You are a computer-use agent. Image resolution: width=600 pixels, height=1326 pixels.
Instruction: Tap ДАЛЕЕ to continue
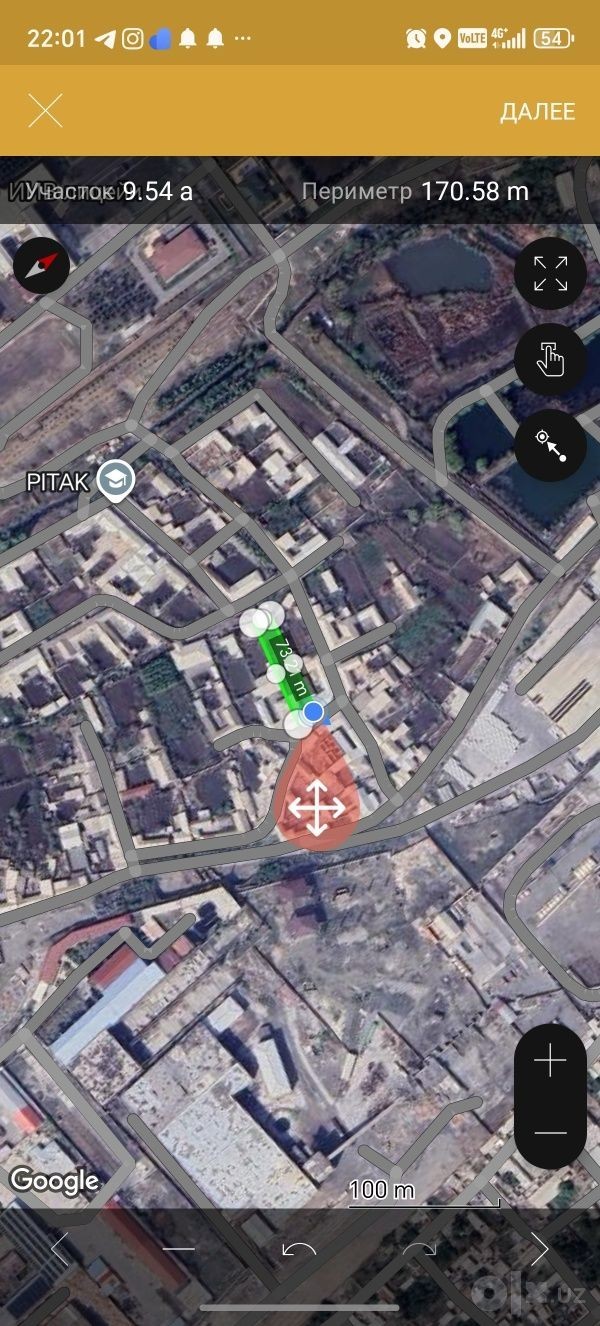[538, 111]
